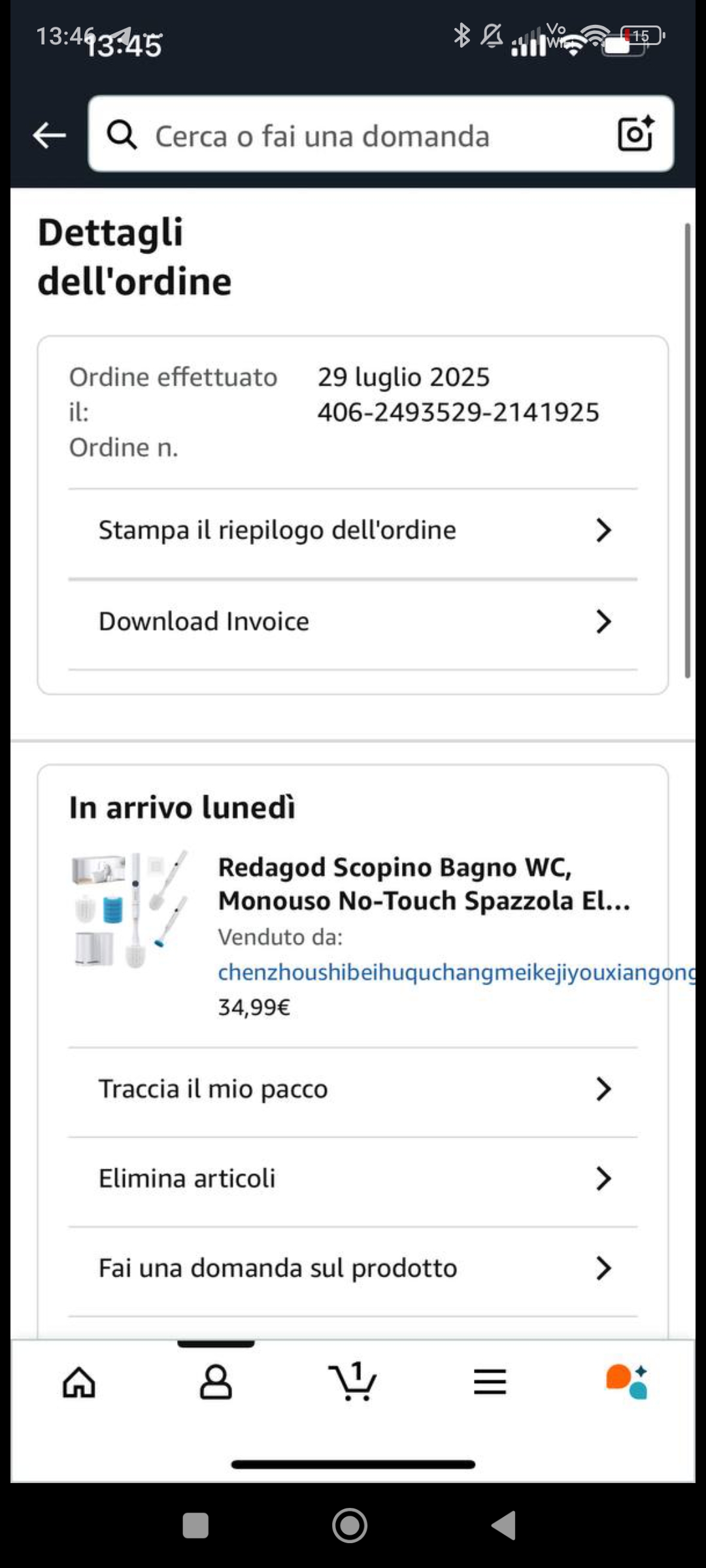Open the seller link chenzhoushibeihuqu…
706x1568 pixels.
tap(451, 972)
